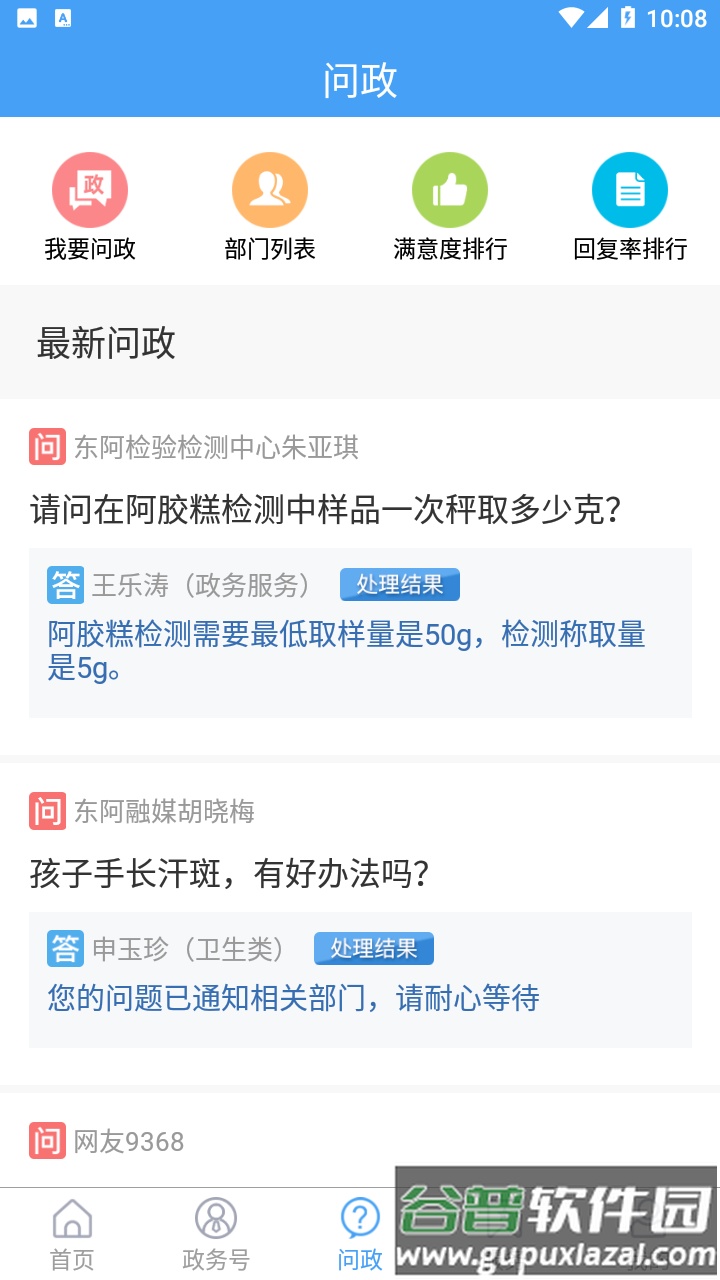Tap 处理结果 next to 申玉珍's answer
The image size is (720, 1280).
(x=374, y=948)
